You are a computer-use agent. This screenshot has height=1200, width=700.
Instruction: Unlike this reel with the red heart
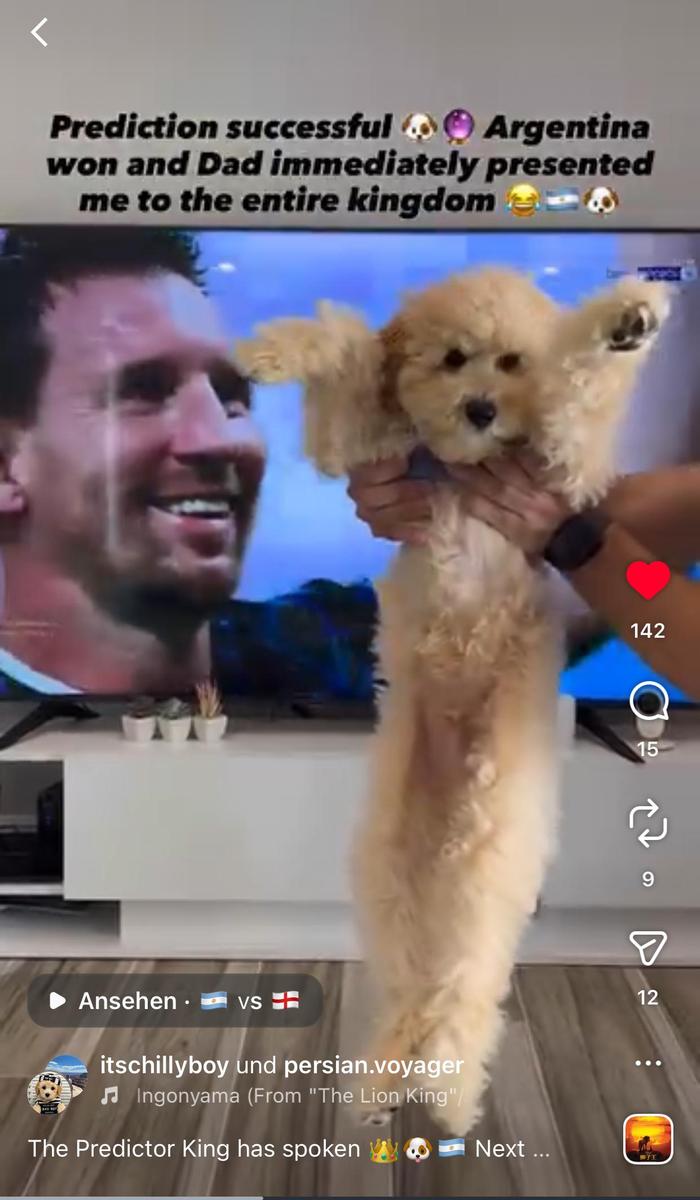pos(648,581)
